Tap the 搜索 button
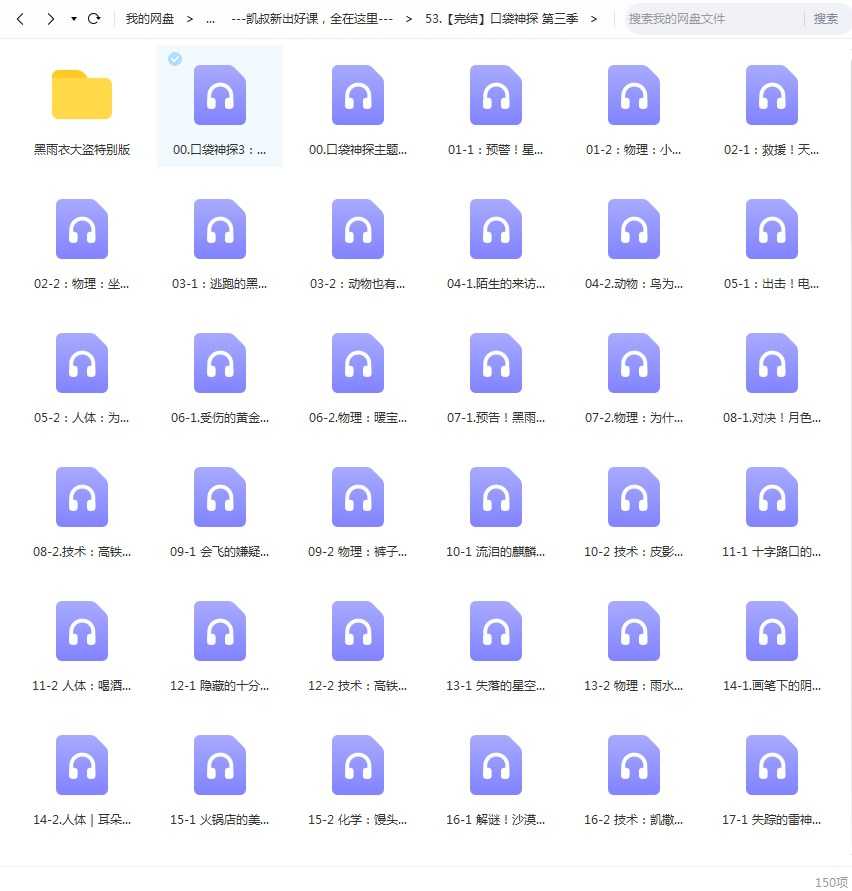This screenshot has width=852, height=891. [825, 19]
